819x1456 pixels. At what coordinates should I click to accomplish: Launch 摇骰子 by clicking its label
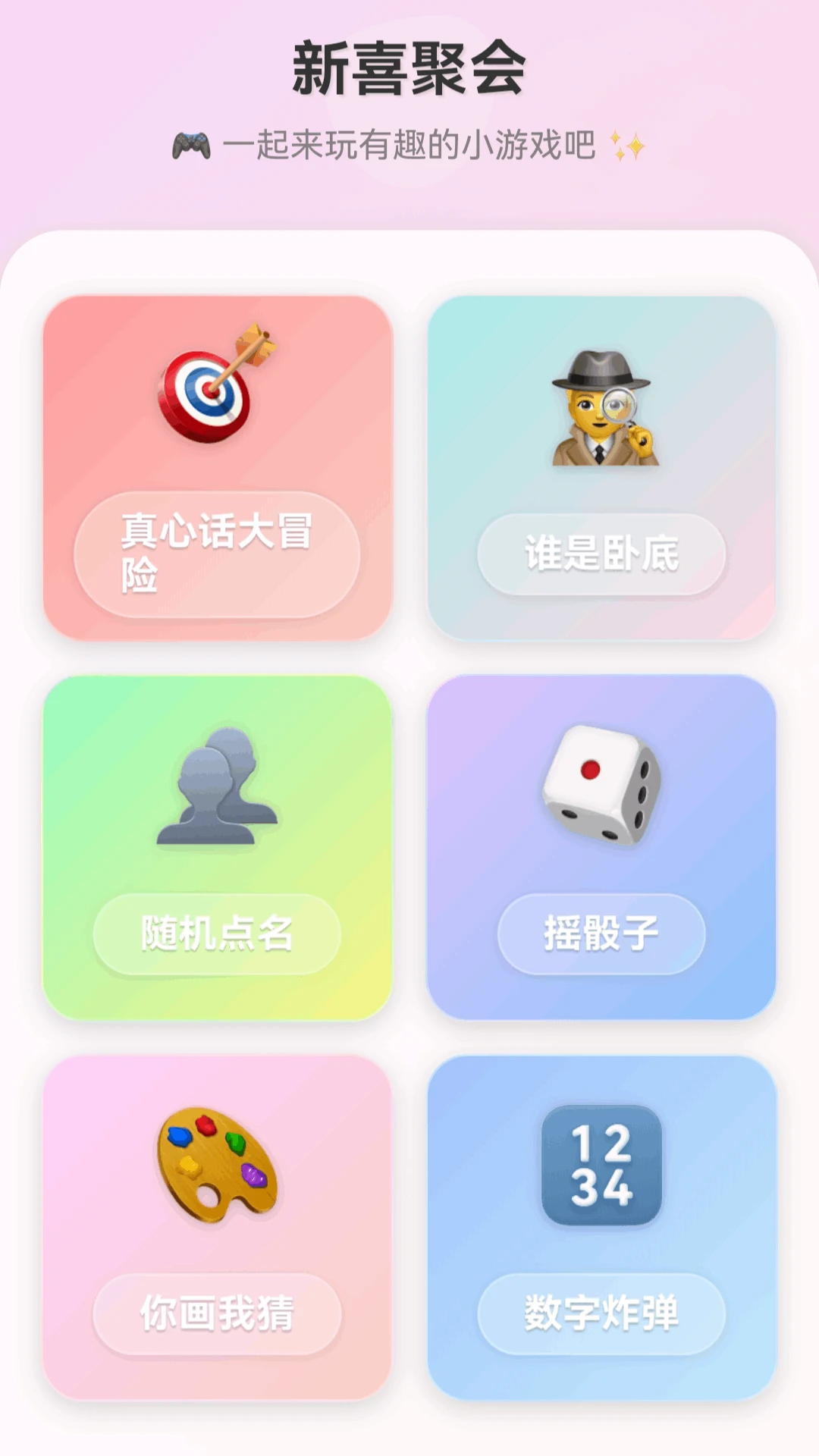point(601,934)
